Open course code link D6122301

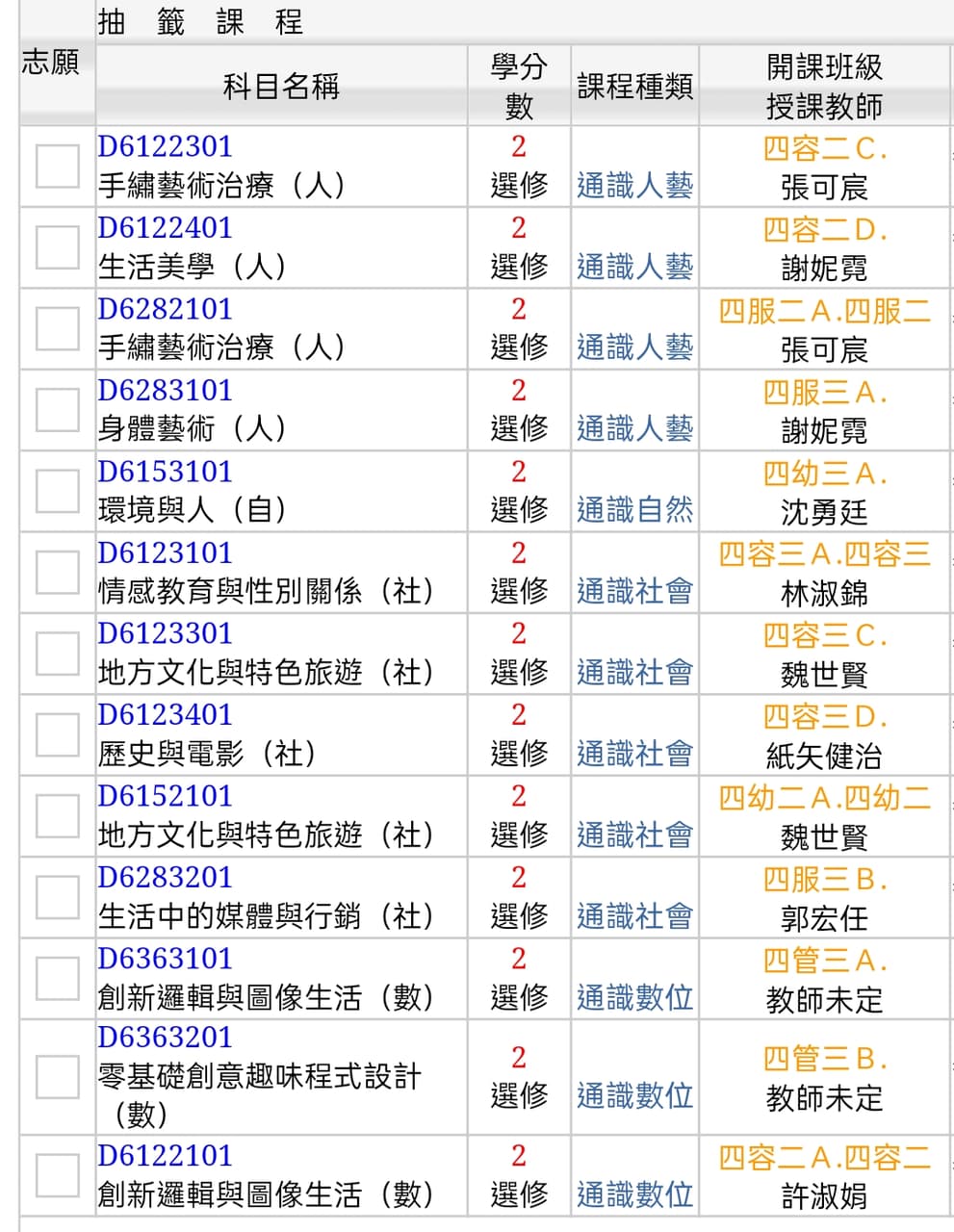(165, 147)
